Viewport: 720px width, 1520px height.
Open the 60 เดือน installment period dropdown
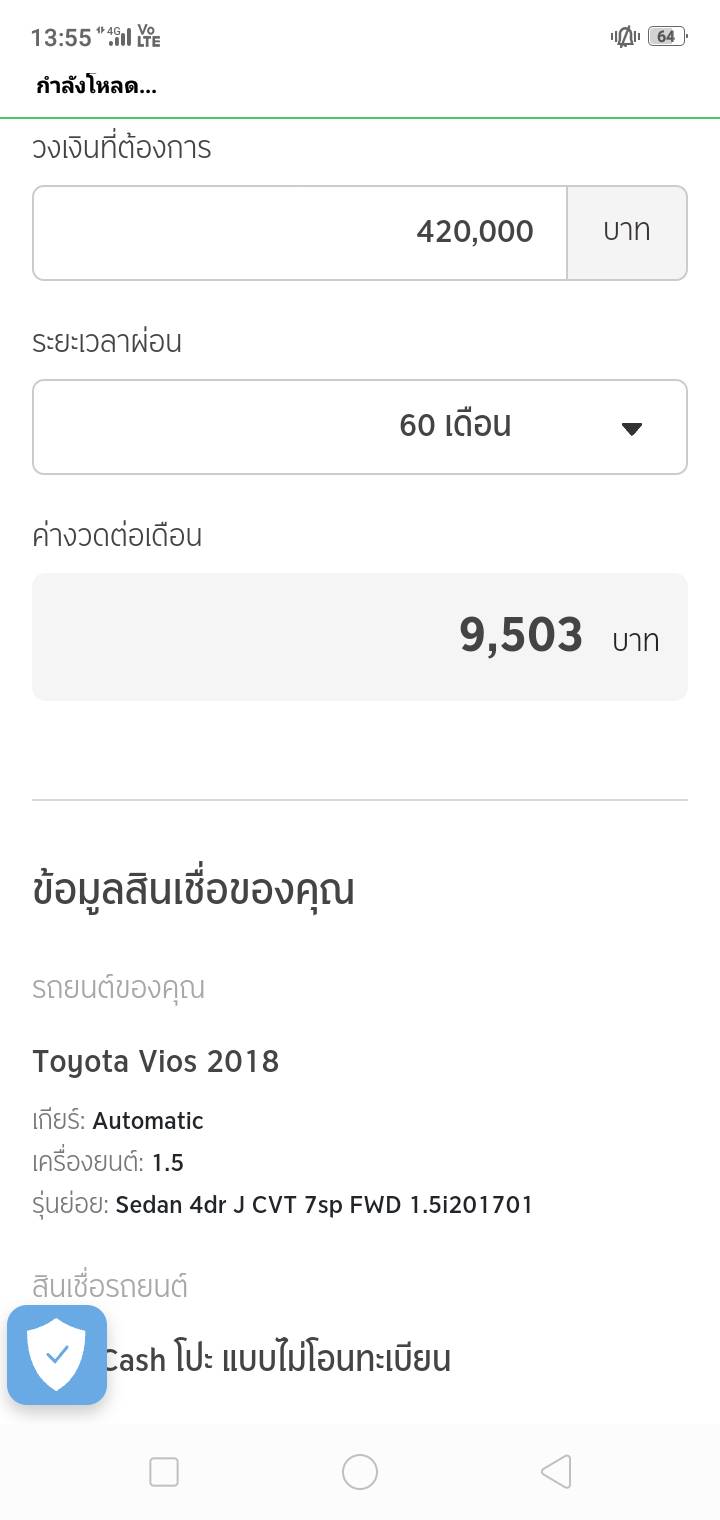[x=360, y=427]
